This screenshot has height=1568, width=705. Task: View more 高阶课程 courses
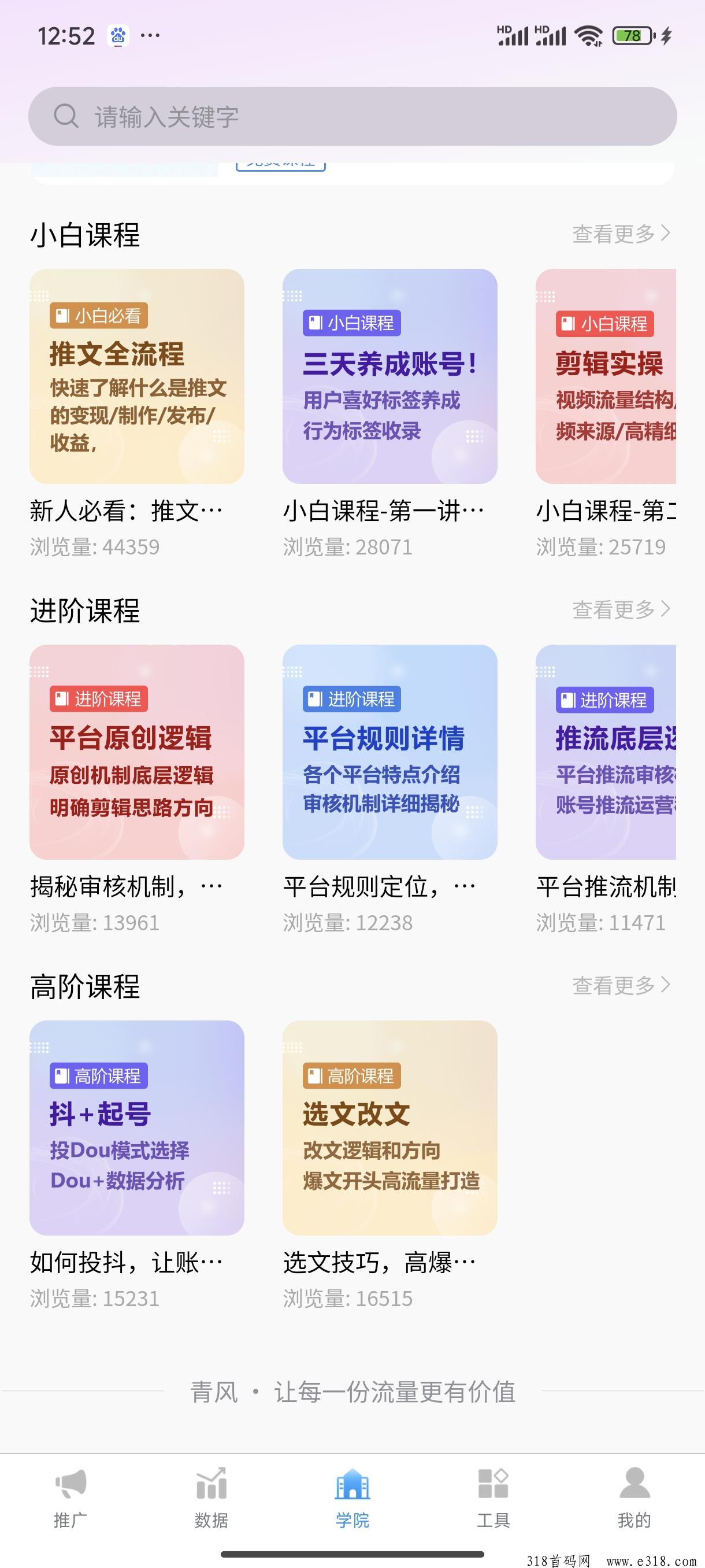click(621, 985)
